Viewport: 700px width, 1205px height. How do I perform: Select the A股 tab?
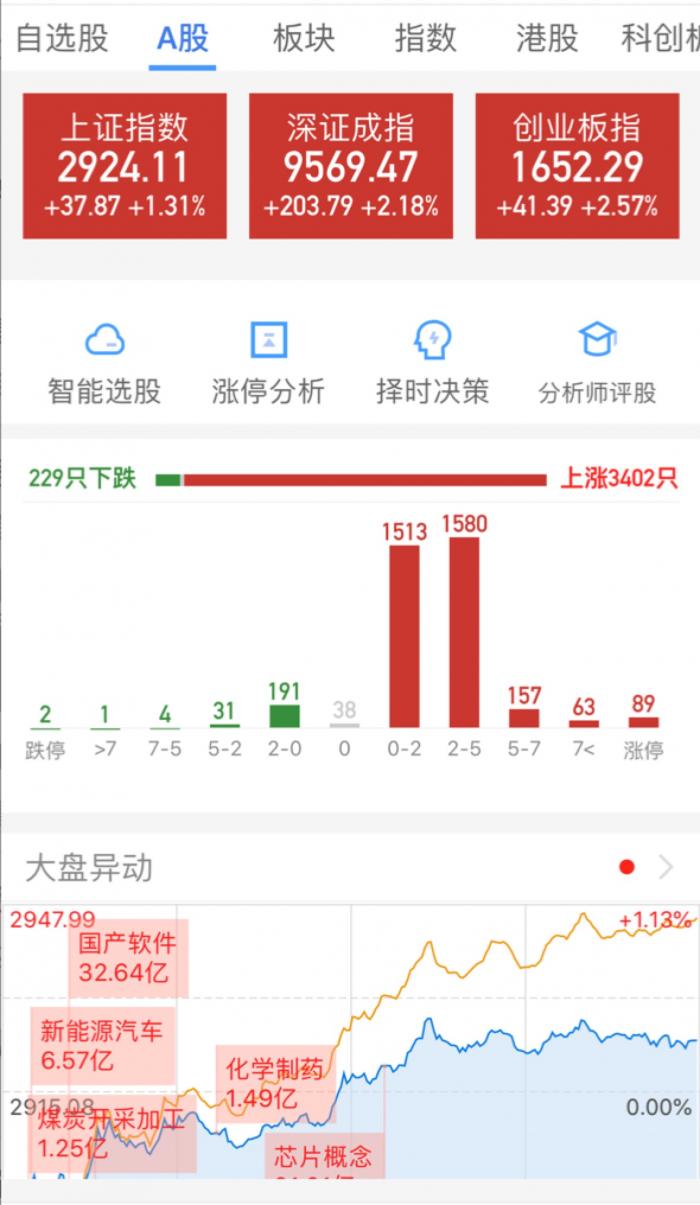pyautogui.click(x=182, y=38)
